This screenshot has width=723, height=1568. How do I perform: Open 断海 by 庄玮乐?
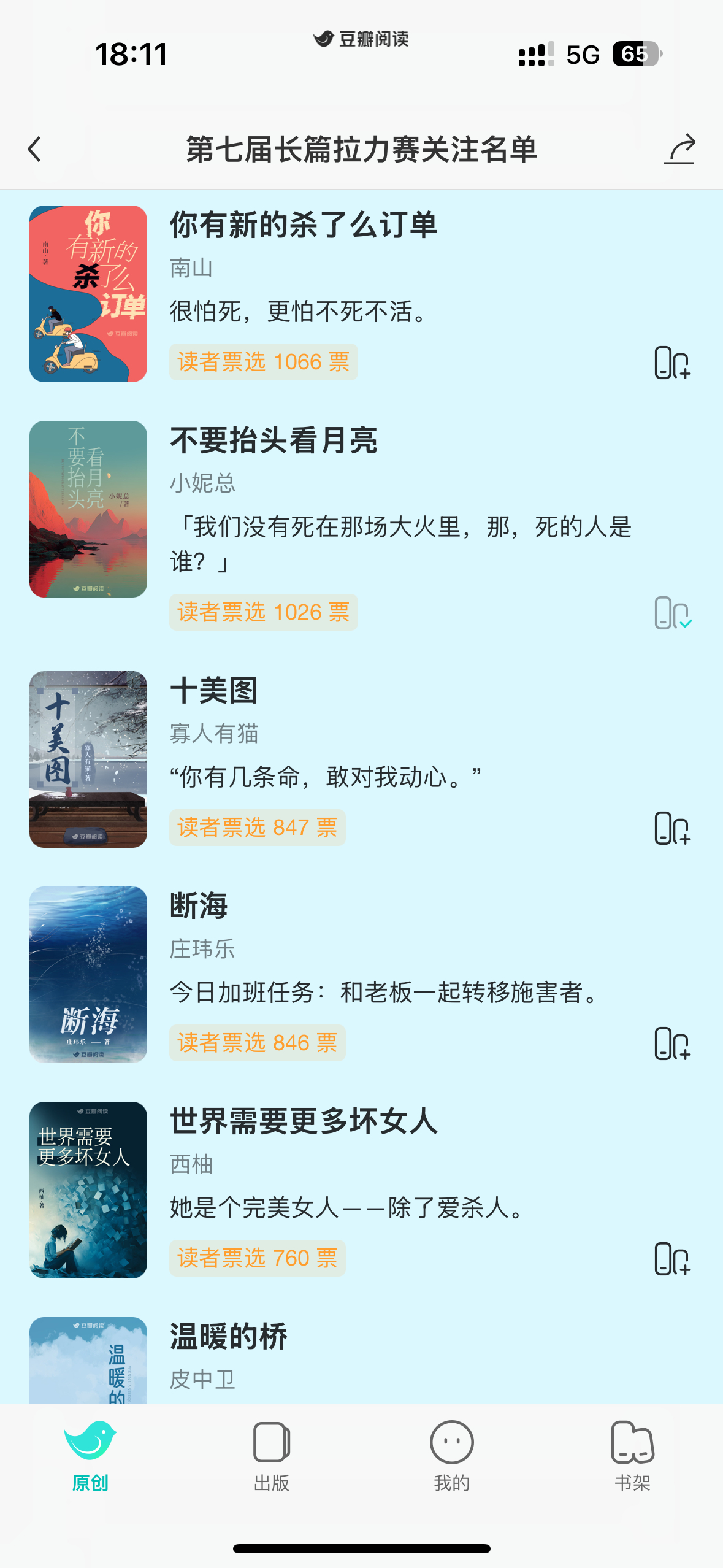point(199,906)
